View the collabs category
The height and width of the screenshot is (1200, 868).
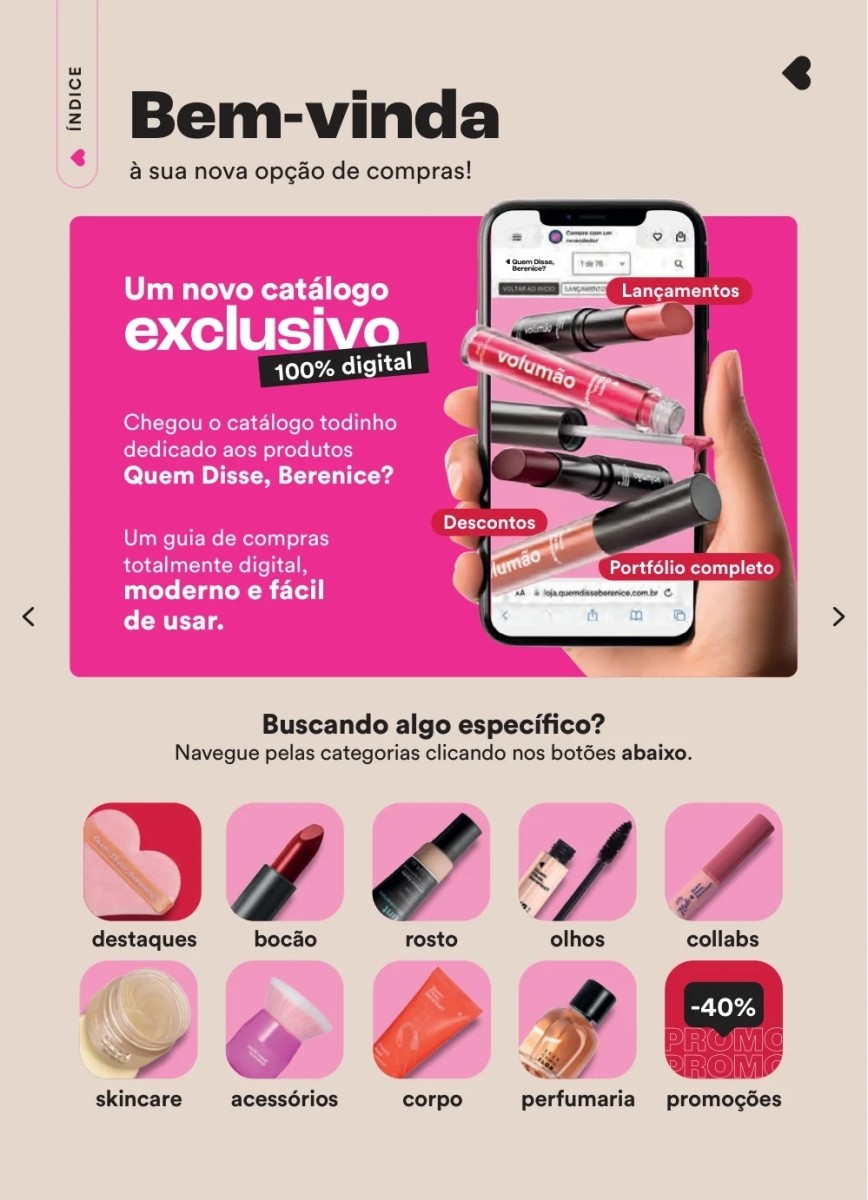pos(723,862)
